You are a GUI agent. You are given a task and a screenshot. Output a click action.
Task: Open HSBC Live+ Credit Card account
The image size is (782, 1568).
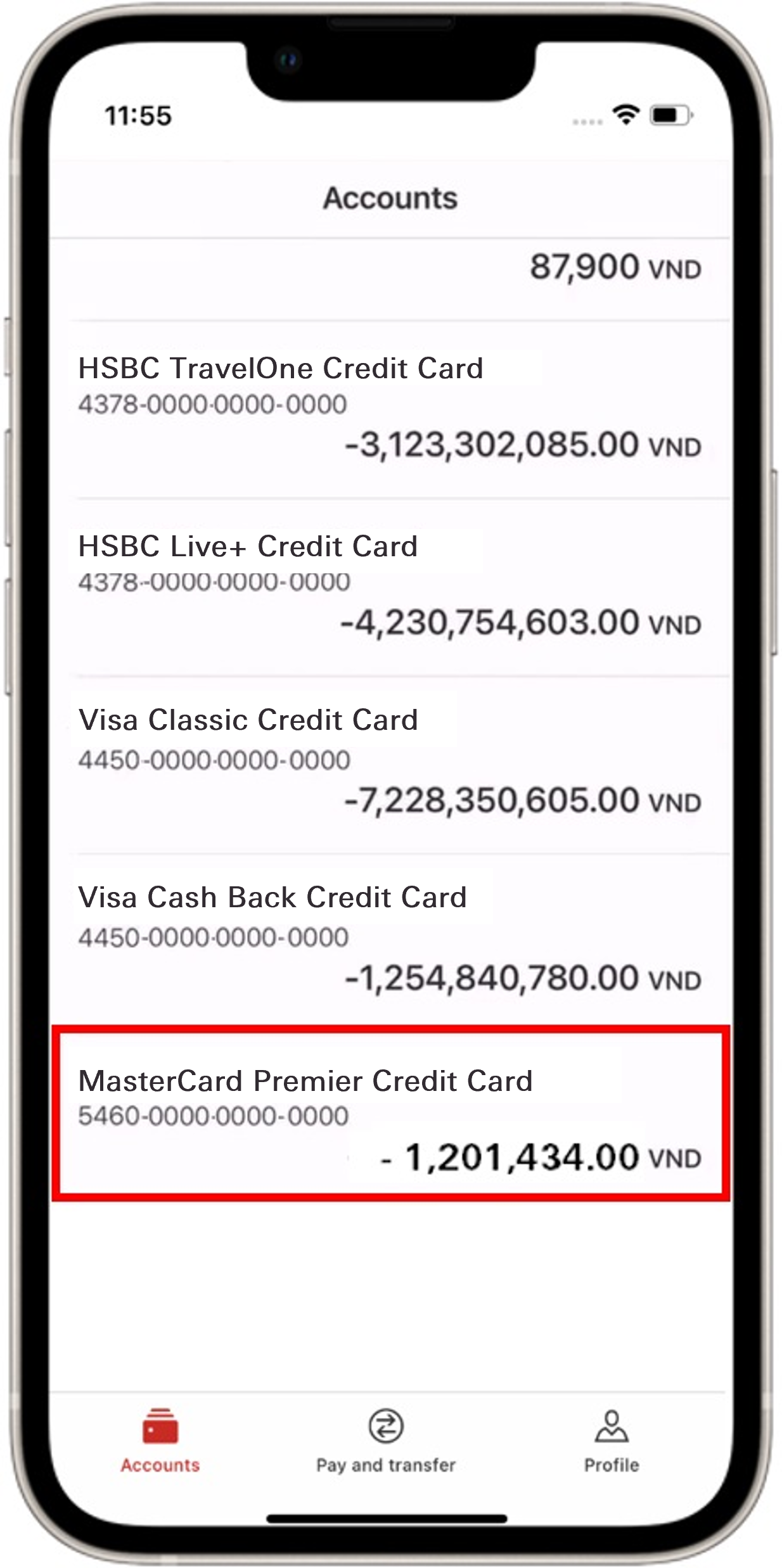click(390, 587)
